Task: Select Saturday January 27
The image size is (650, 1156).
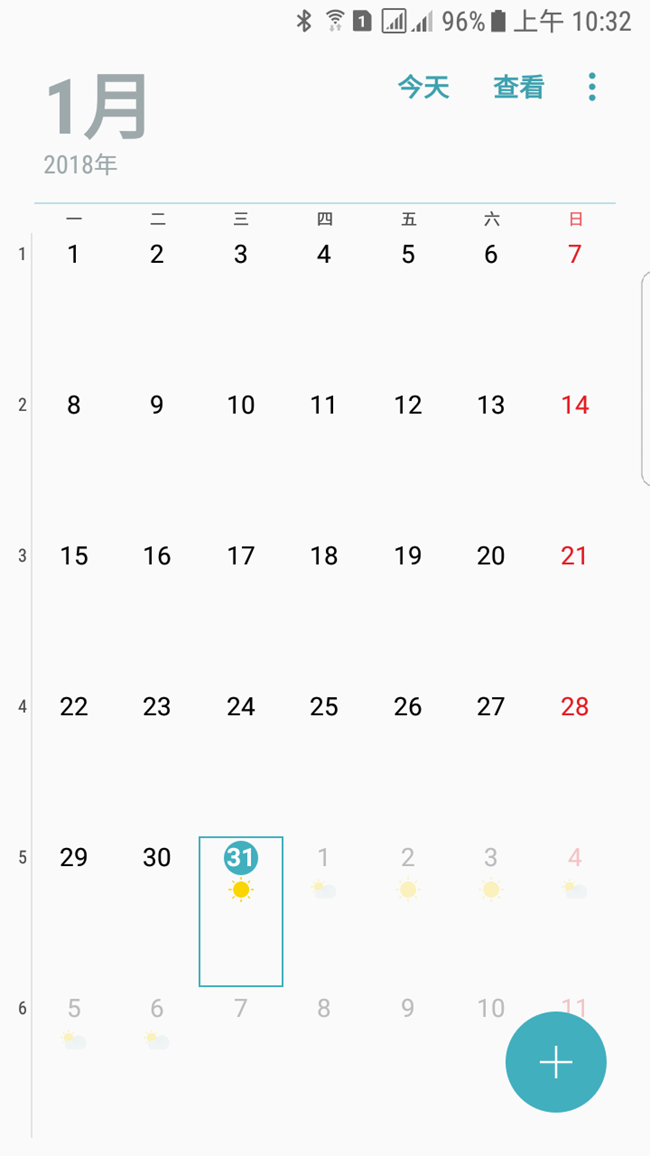Action: point(490,708)
